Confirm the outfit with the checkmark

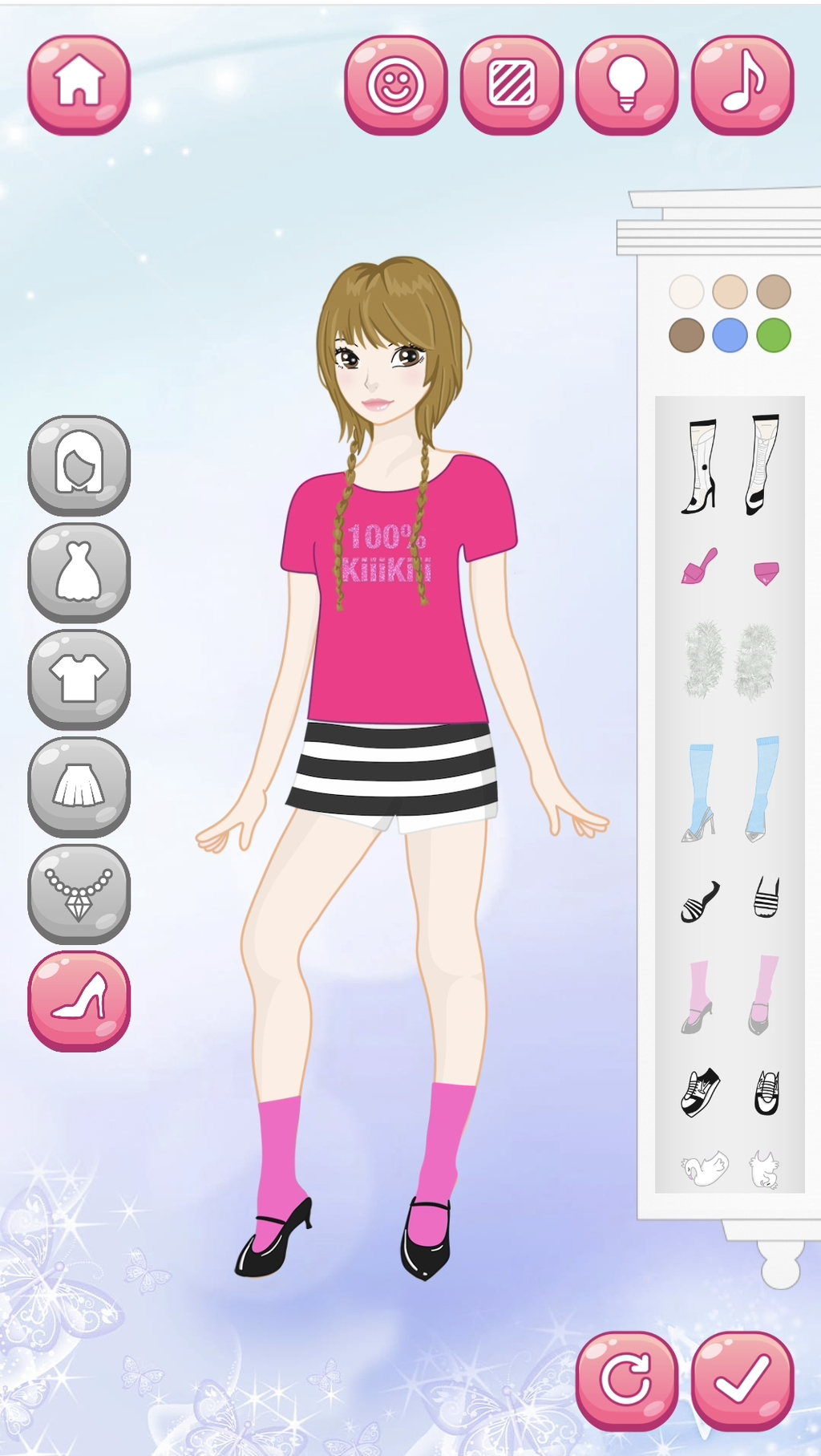[742, 1381]
